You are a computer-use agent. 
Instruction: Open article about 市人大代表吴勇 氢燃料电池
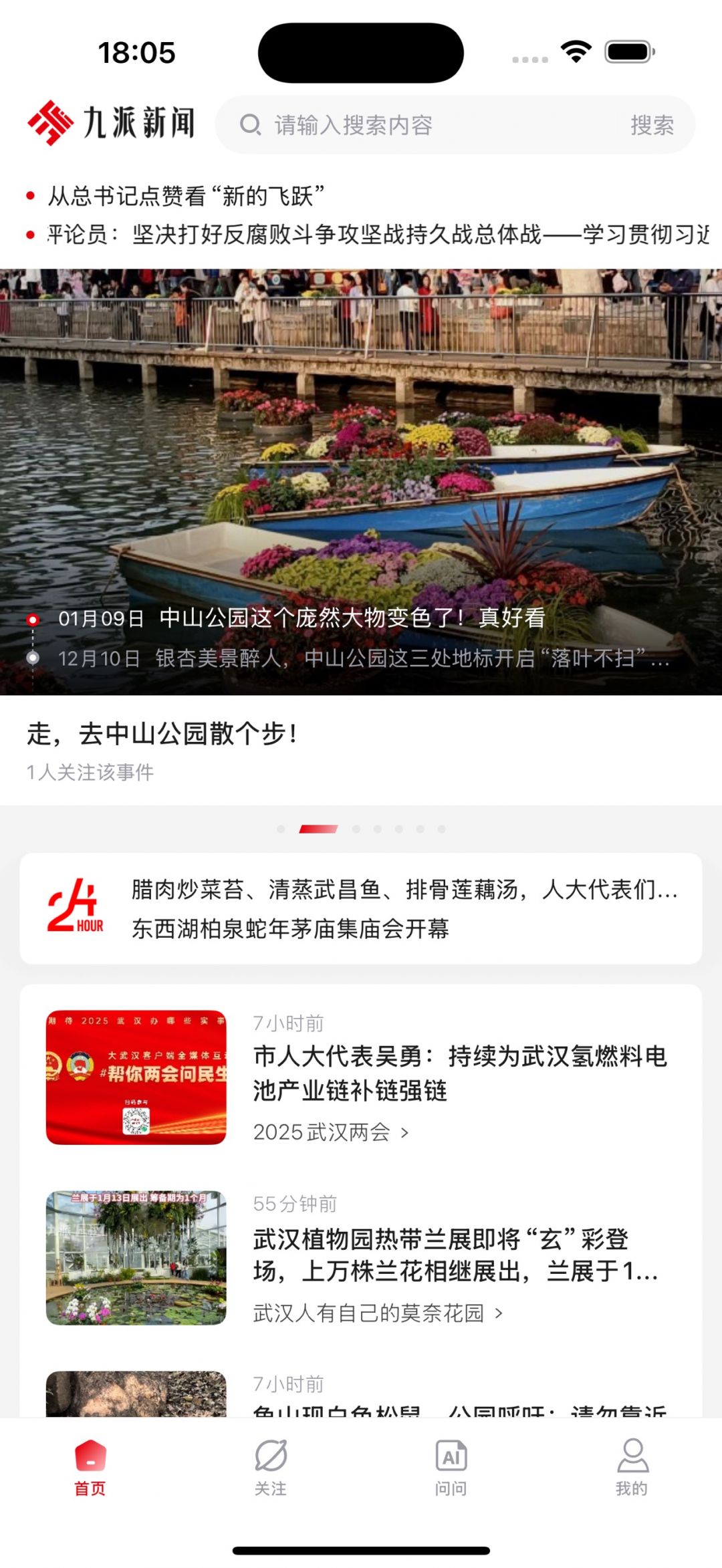click(460, 1073)
